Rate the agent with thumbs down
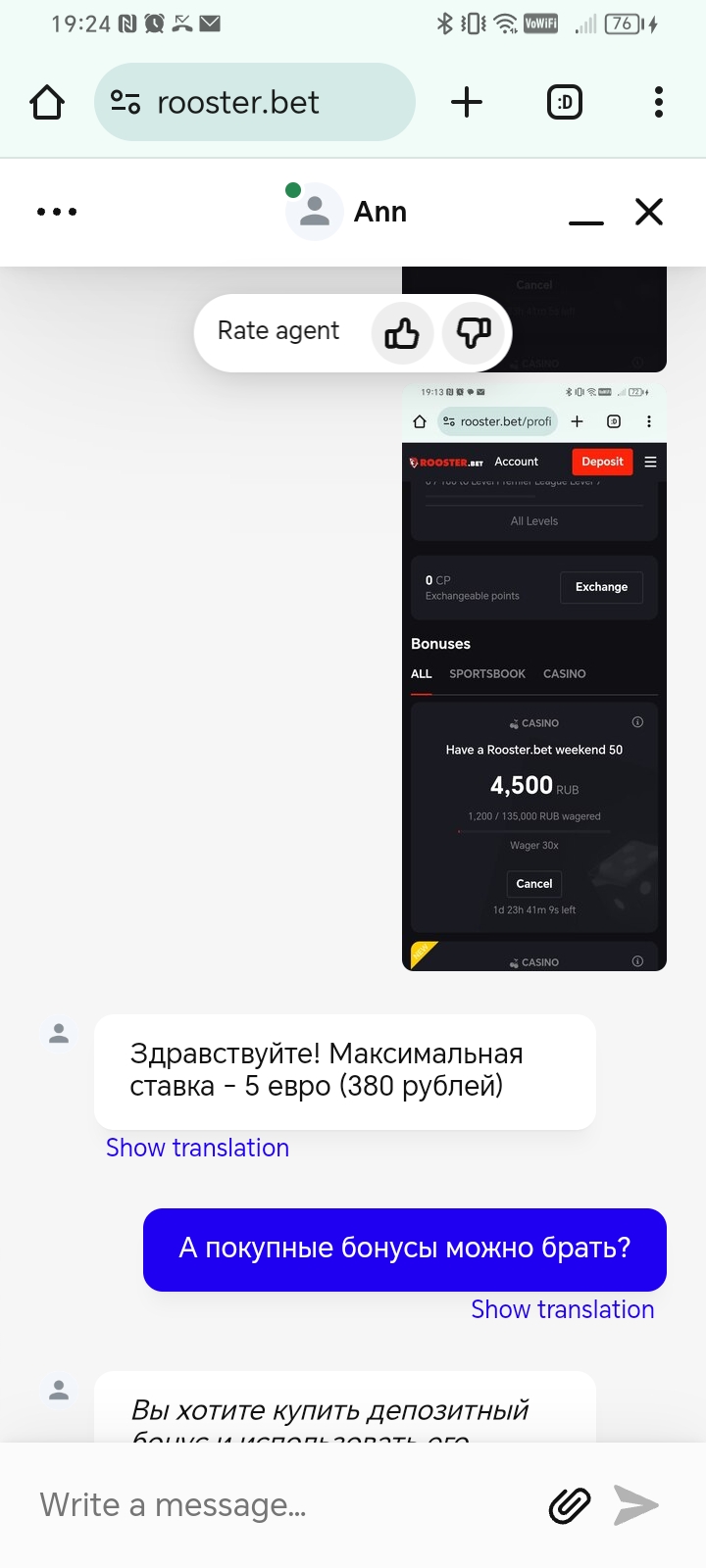Image resolution: width=706 pixels, height=1568 pixels. (x=474, y=333)
